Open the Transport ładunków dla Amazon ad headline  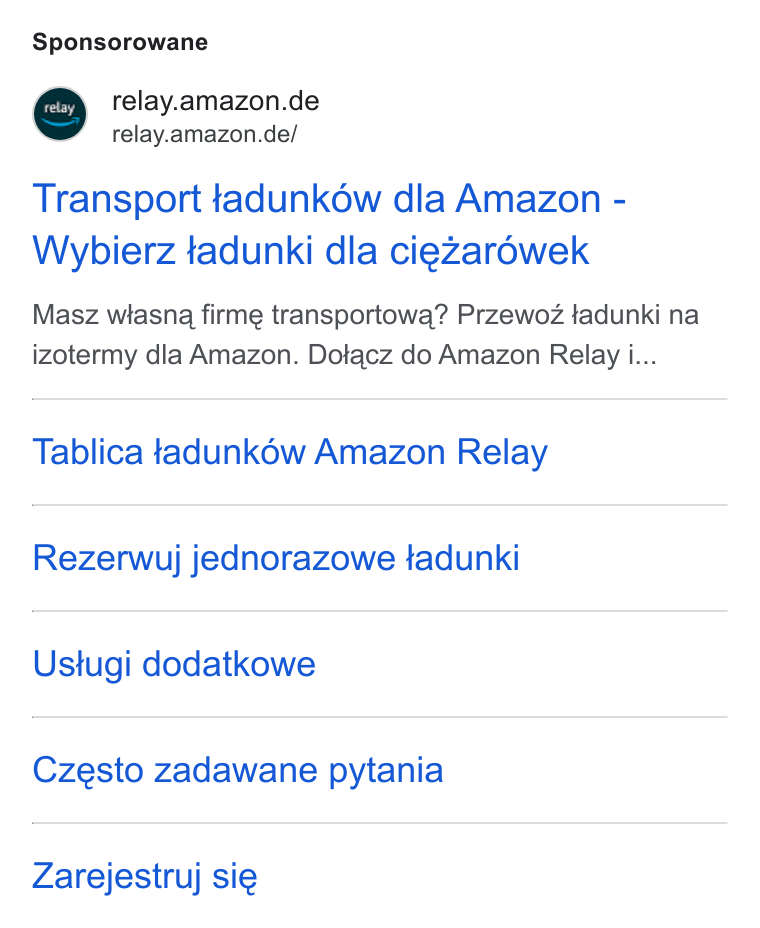click(329, 224)
